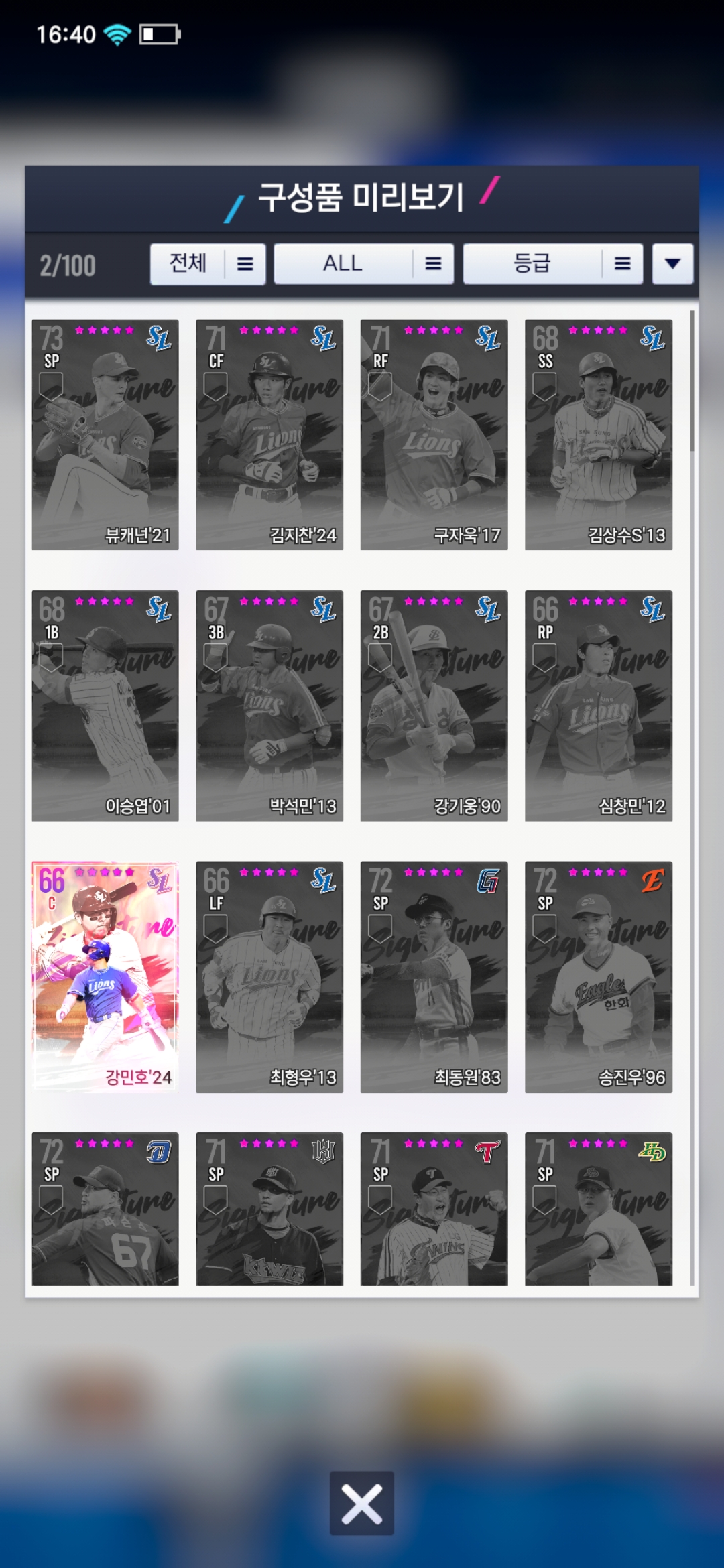The image size is (724, 1568).
Task: Close the 구성품 미리보기 popup
Action: click(361, 1503)
